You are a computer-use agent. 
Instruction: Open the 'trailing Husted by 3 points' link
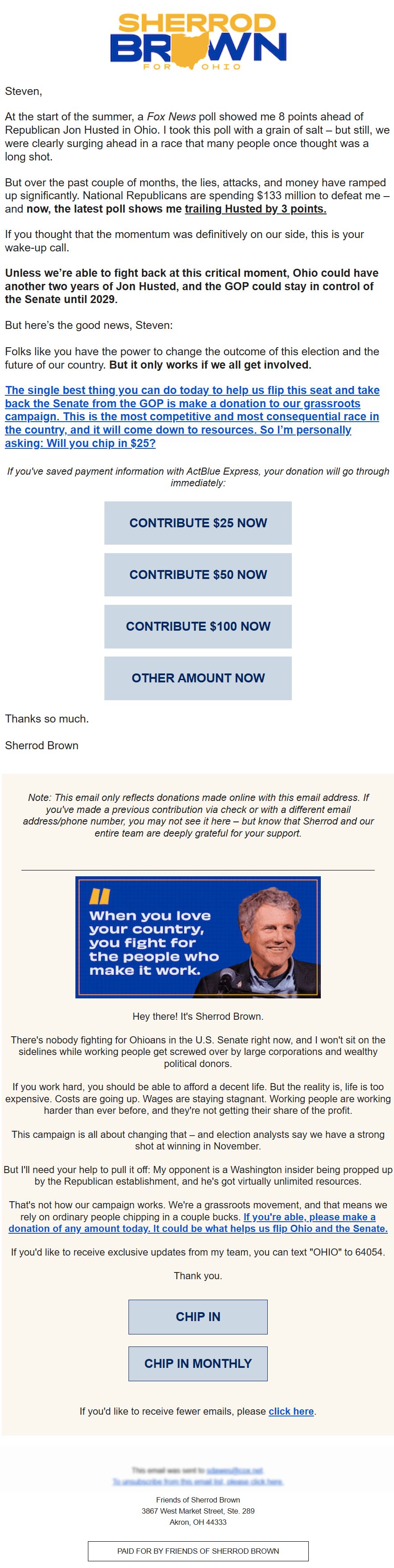pos(255,209)
